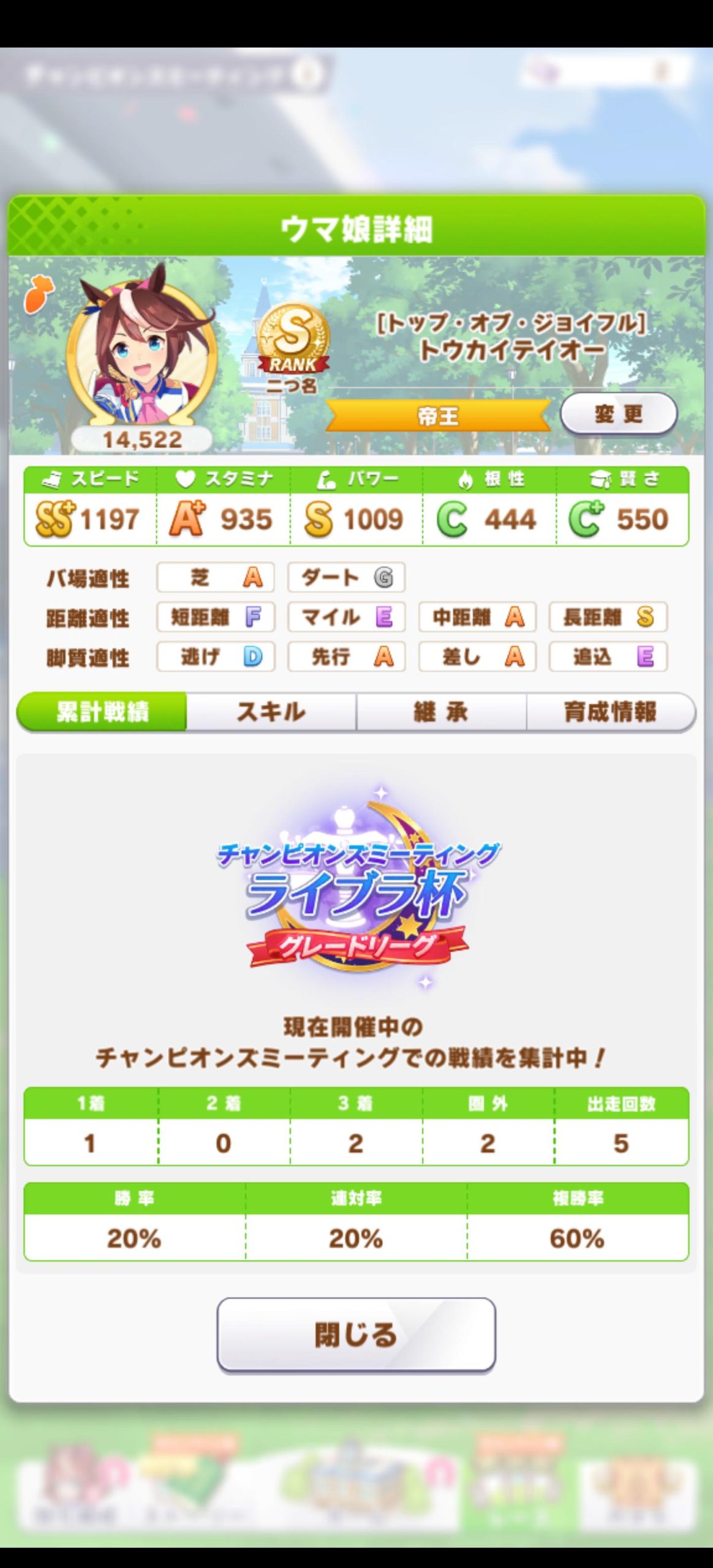Select the 累計戦績 tab

102,712
